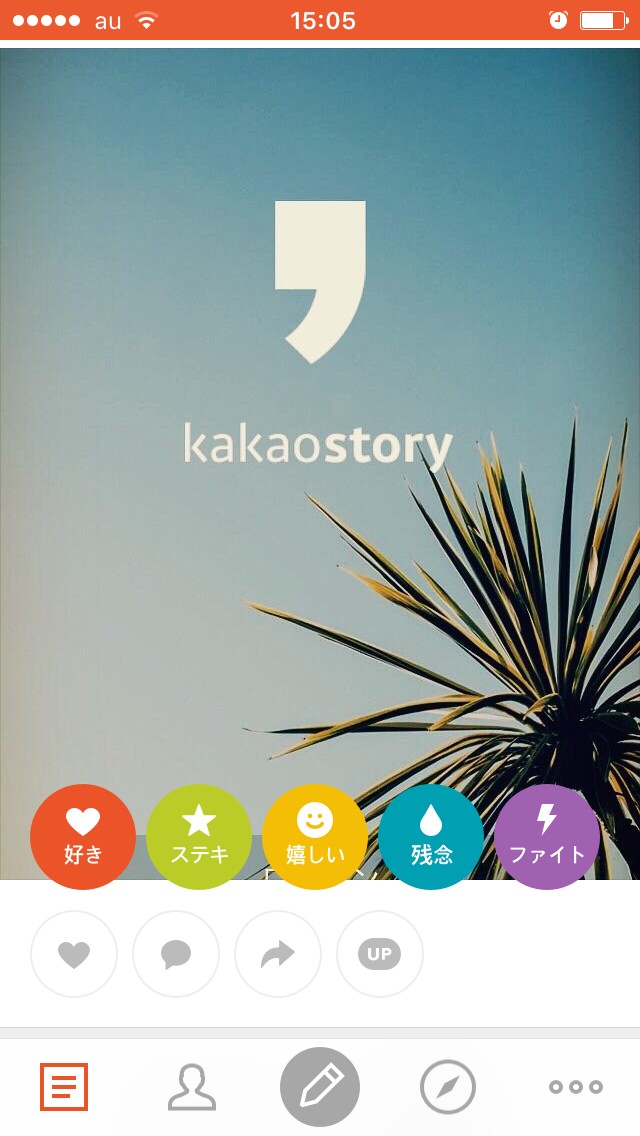
Task: Share this post with the arrow icon
Action: (278, 954)
